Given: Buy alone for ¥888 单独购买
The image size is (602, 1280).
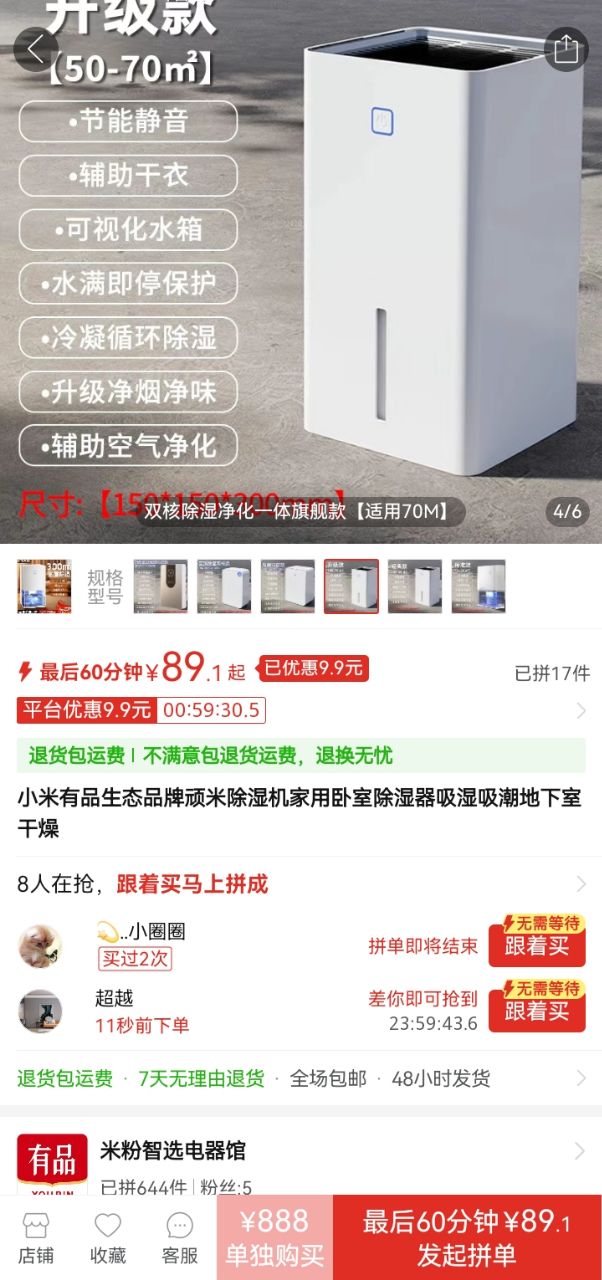Looking at the screenshot, I should coord(274,1238).
